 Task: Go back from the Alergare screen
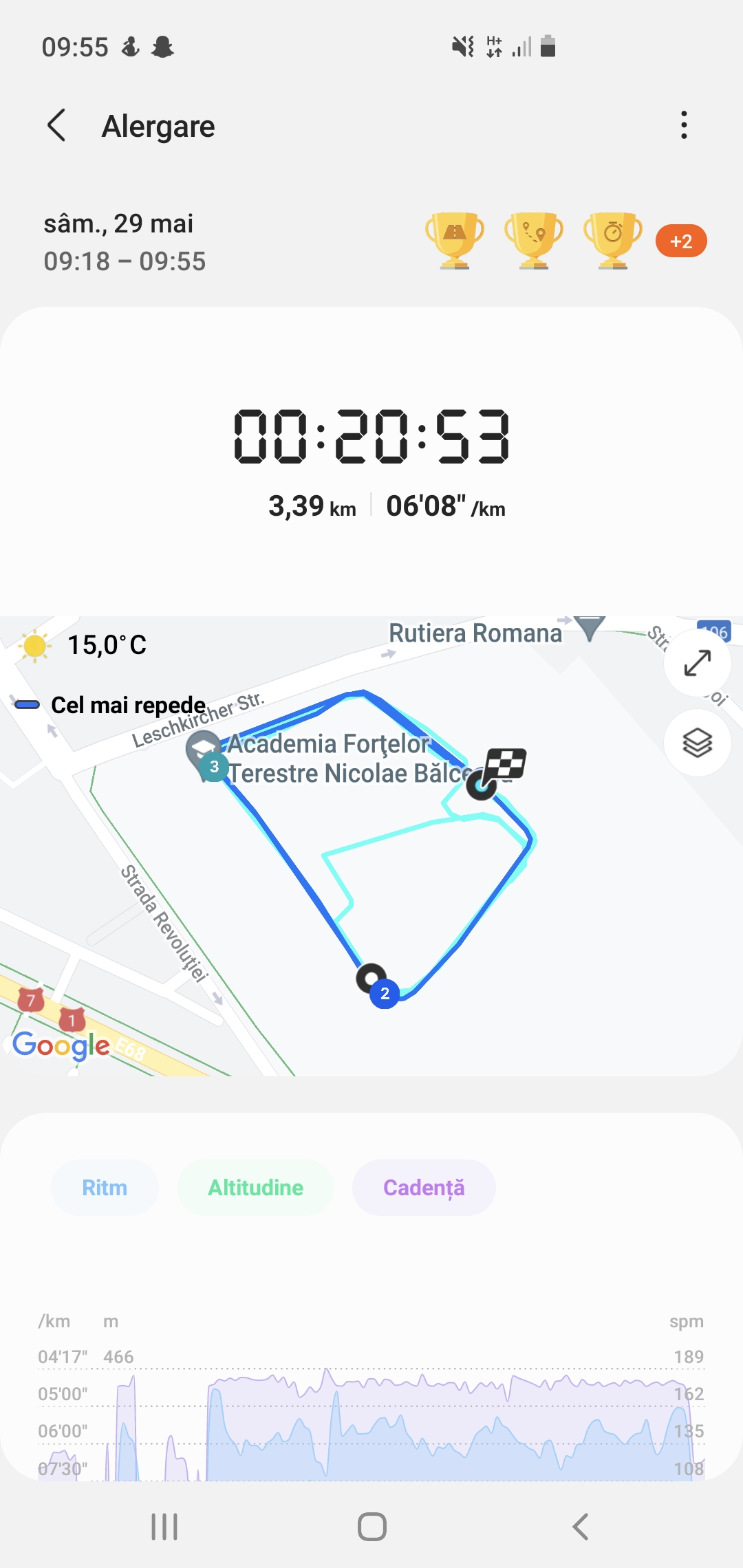click(57, 126)
